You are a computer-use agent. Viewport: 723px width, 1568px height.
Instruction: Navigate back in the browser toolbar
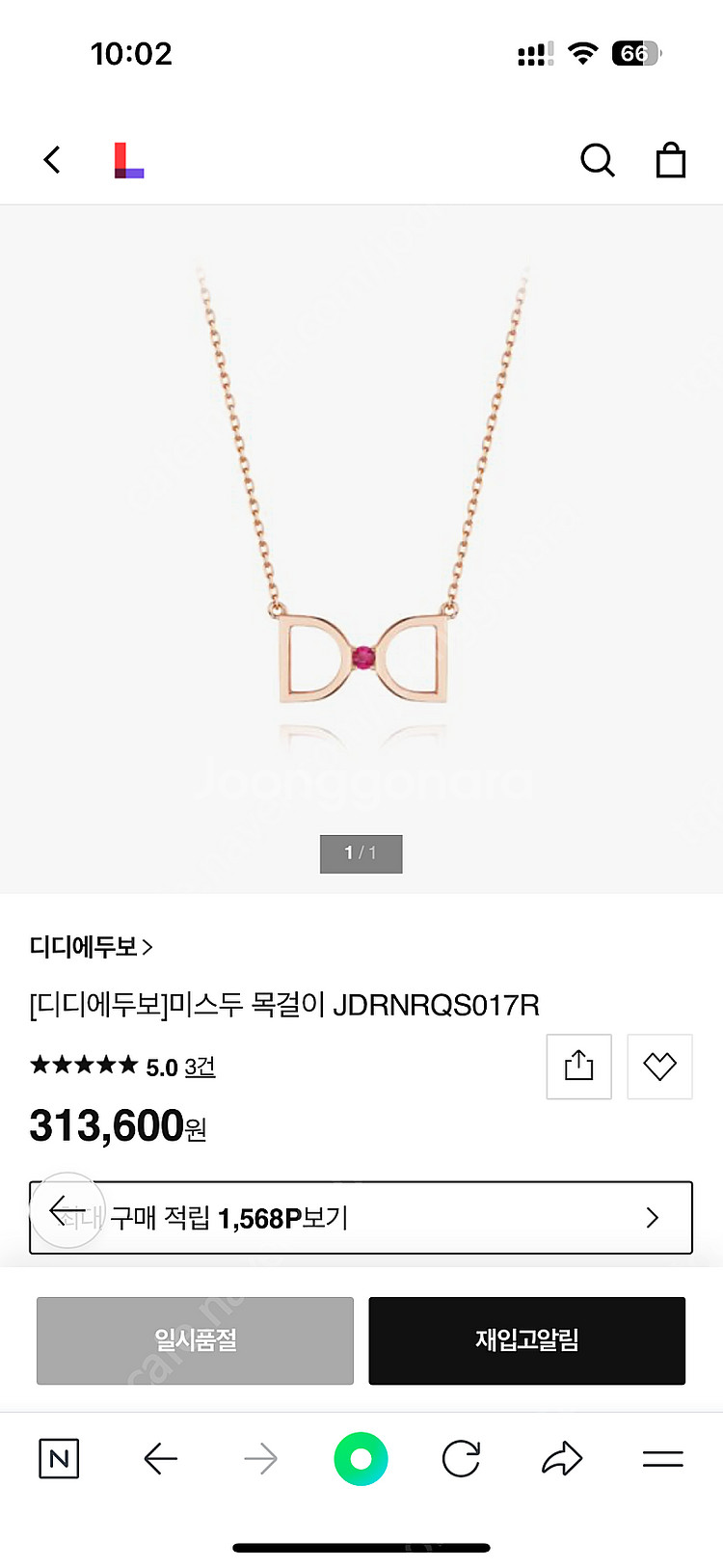[x=160, y=1459]
